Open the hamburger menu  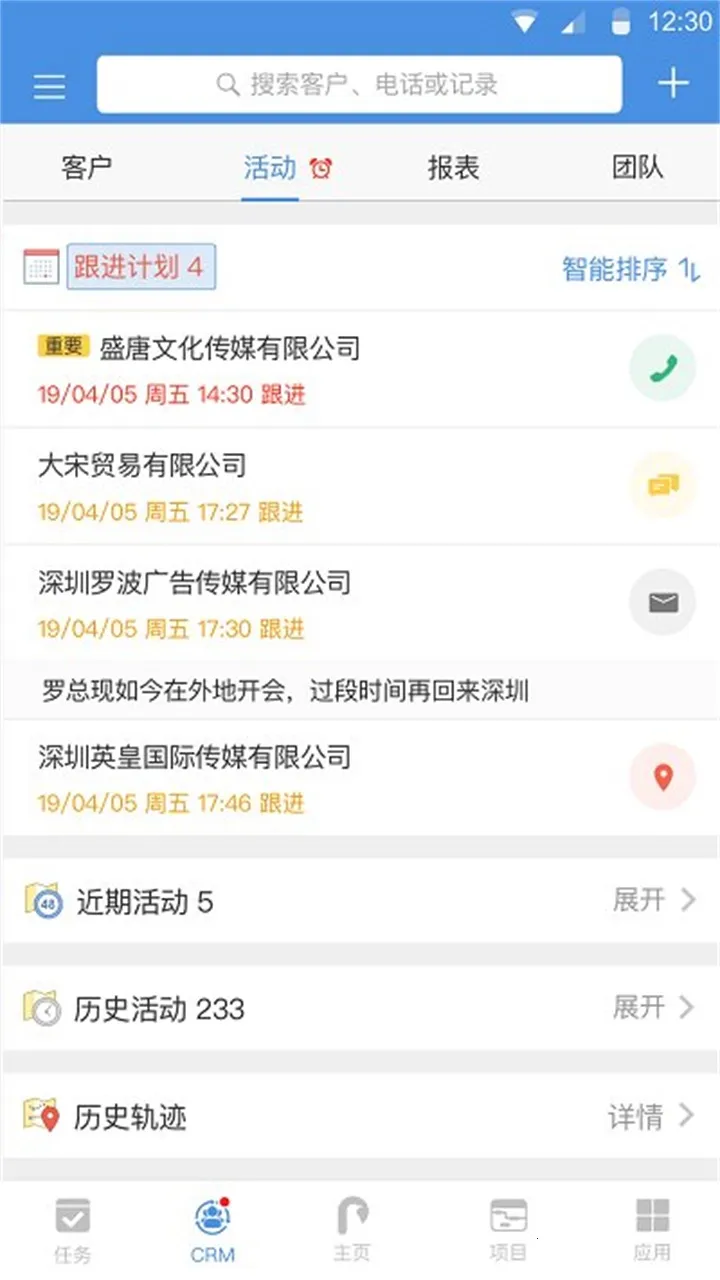(x=49, y=85)
